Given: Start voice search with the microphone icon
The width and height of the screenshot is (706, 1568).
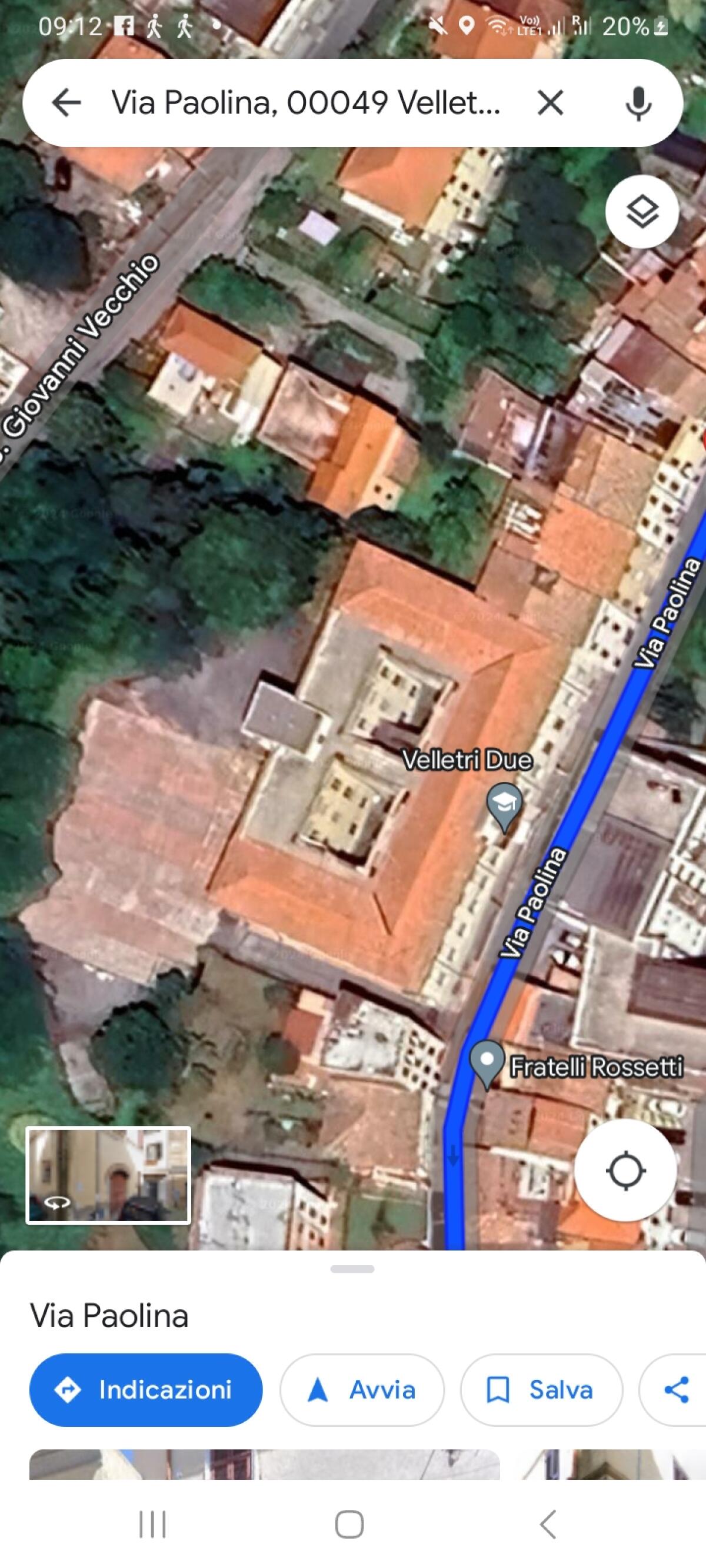Looking at the screenshot, I should [x=637, y=102].
